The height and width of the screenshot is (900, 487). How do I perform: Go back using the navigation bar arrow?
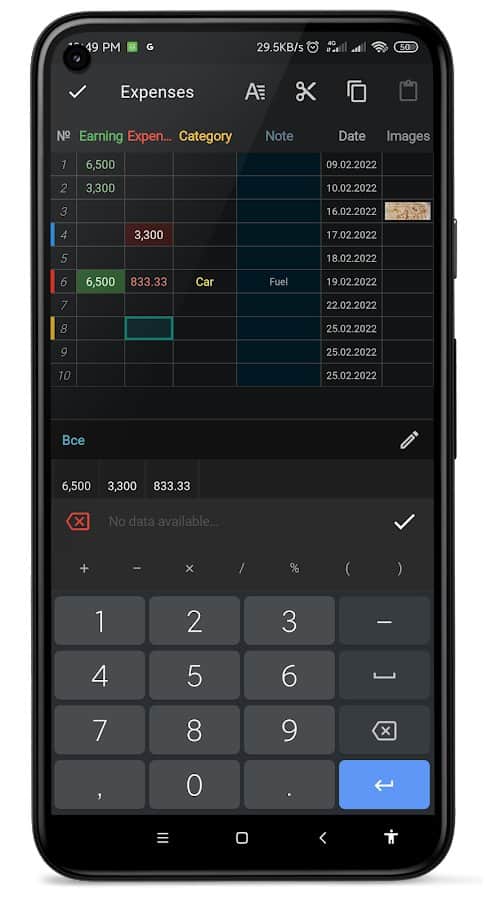[323, 837]
